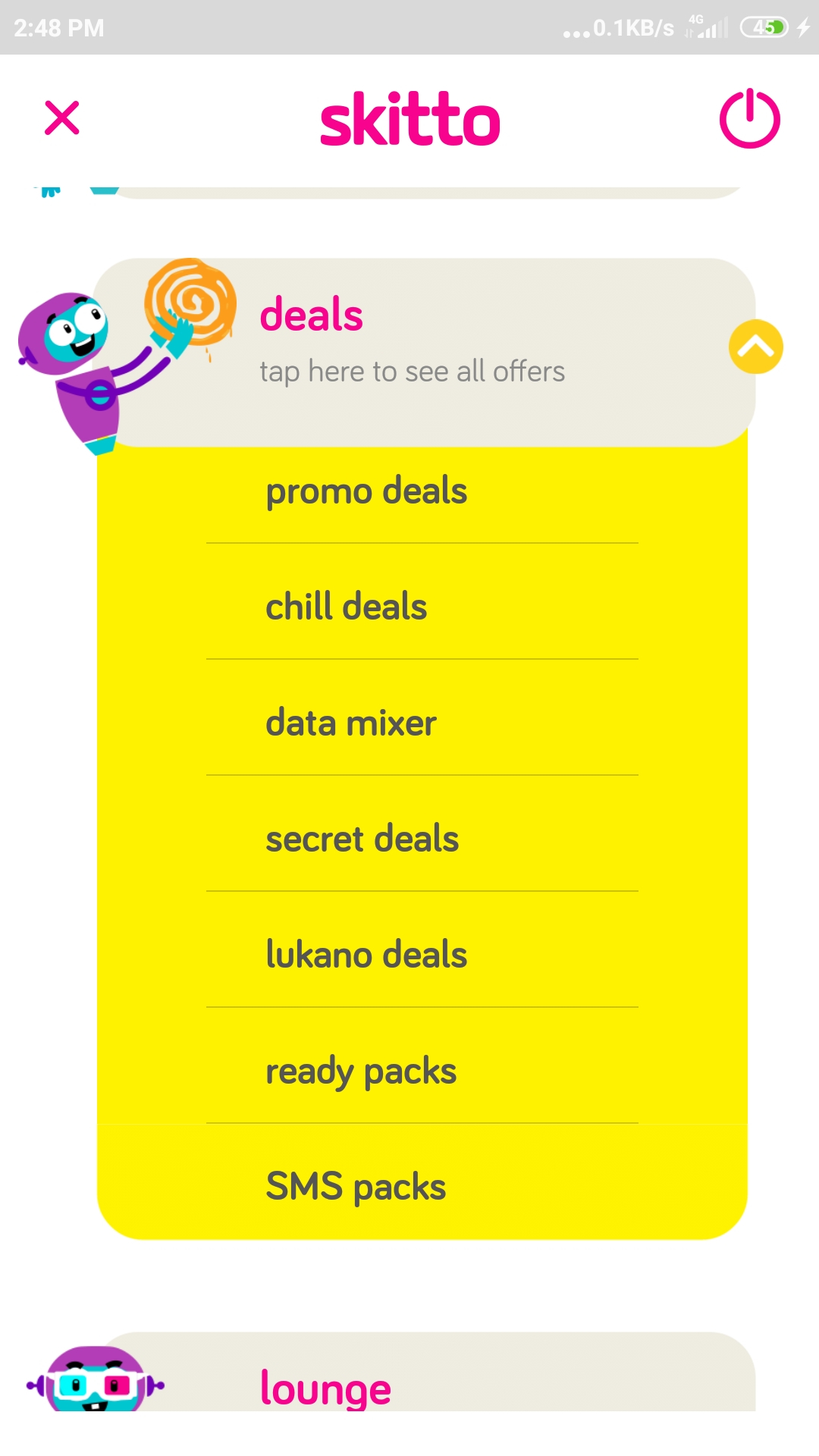Image resolution: width=819 pixels, height=1456 pixels.
Task: Close the menu with the X icon
Action: (x=62, y=118)
